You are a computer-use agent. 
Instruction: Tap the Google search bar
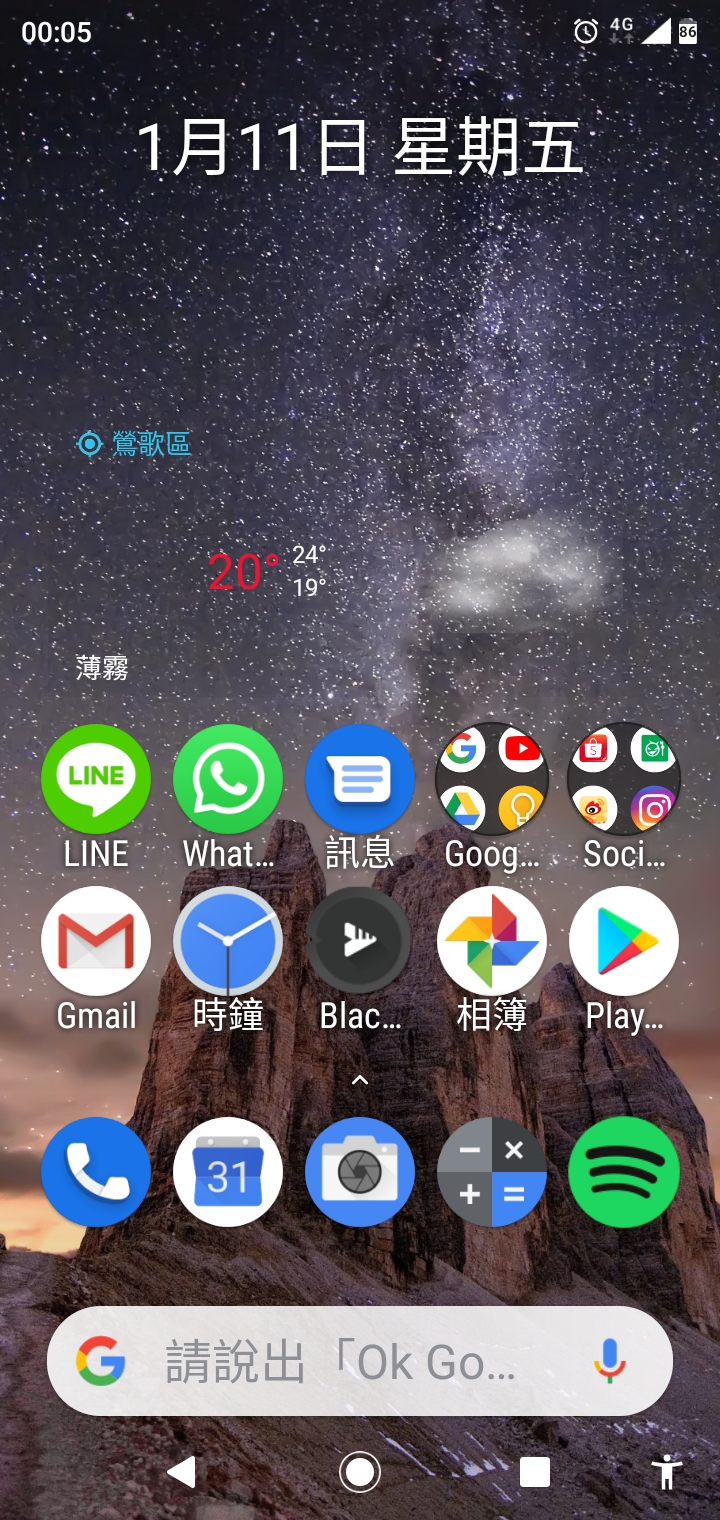pyautogui.click(x=340, y=1361)
